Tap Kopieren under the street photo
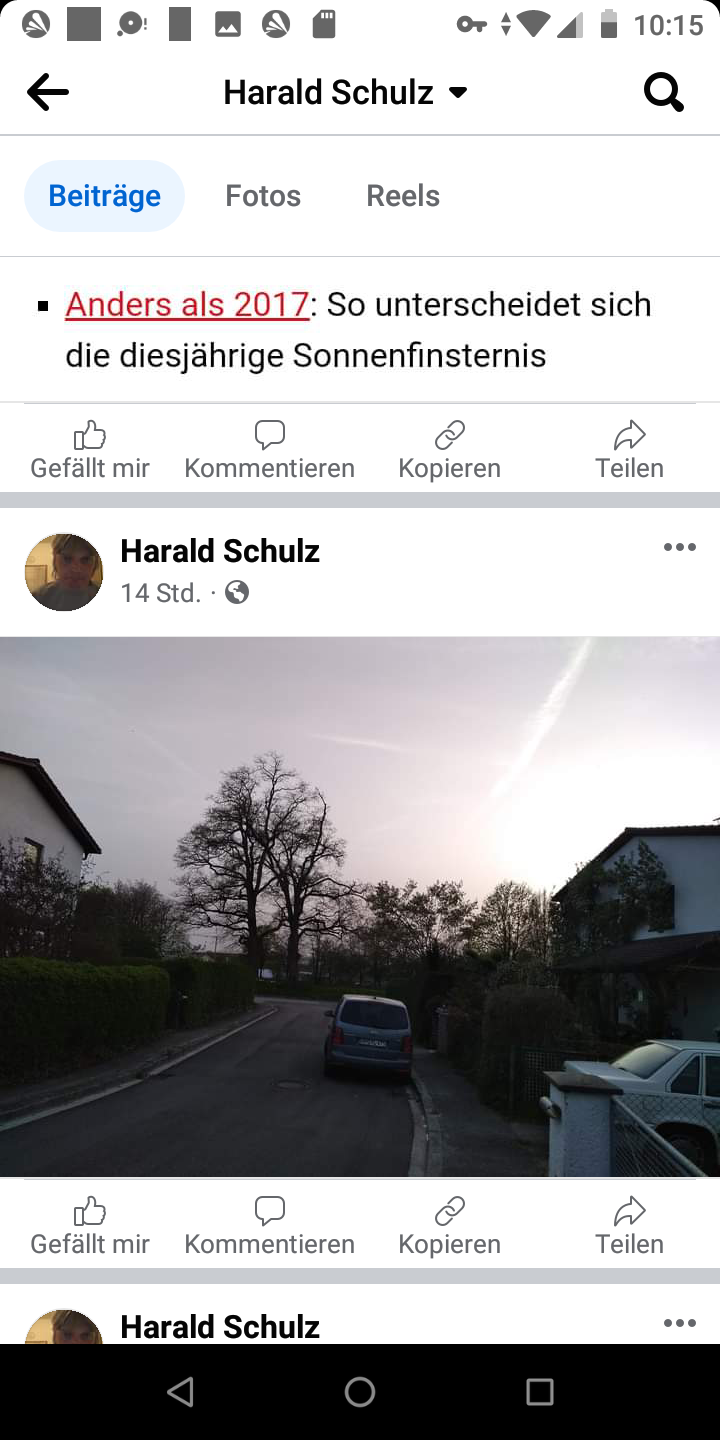 pyautogui.click(x=450, y=1226)
